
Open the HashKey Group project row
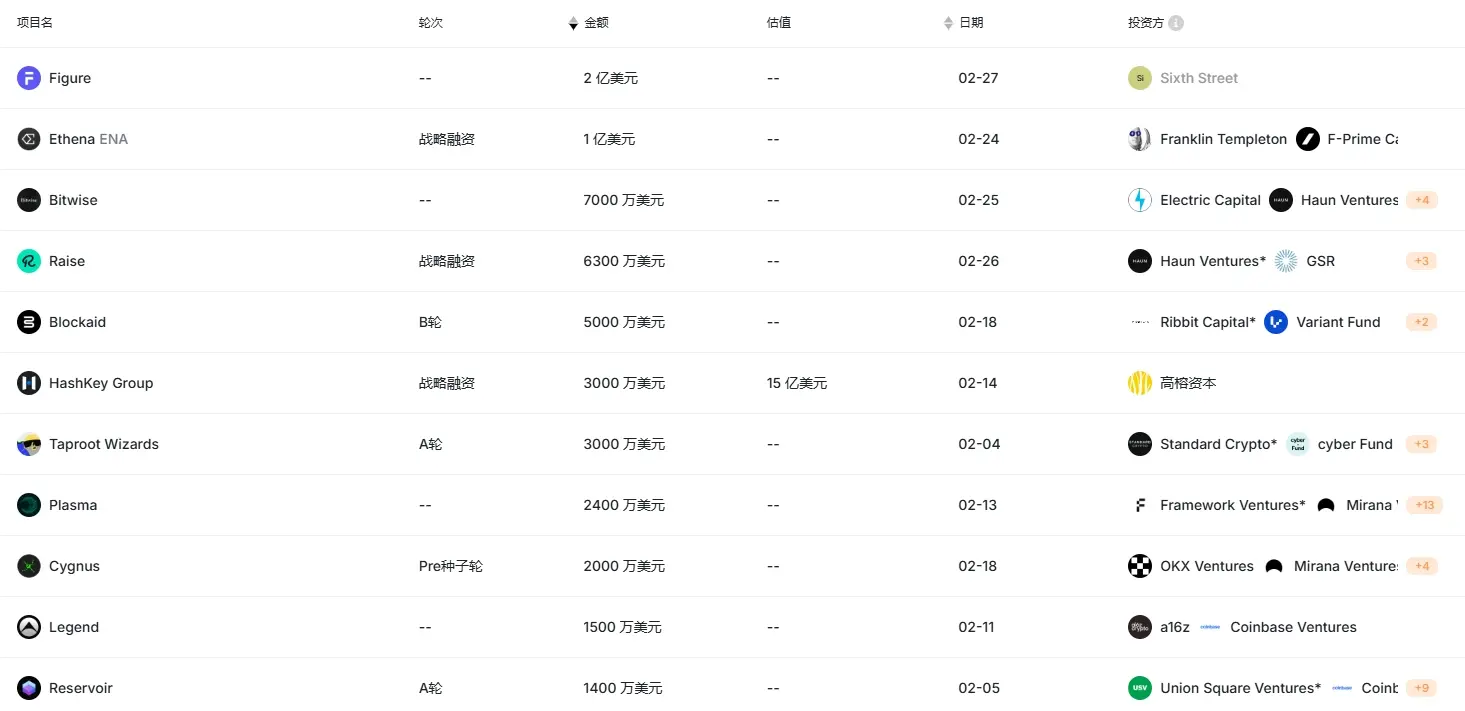[100, 383]
